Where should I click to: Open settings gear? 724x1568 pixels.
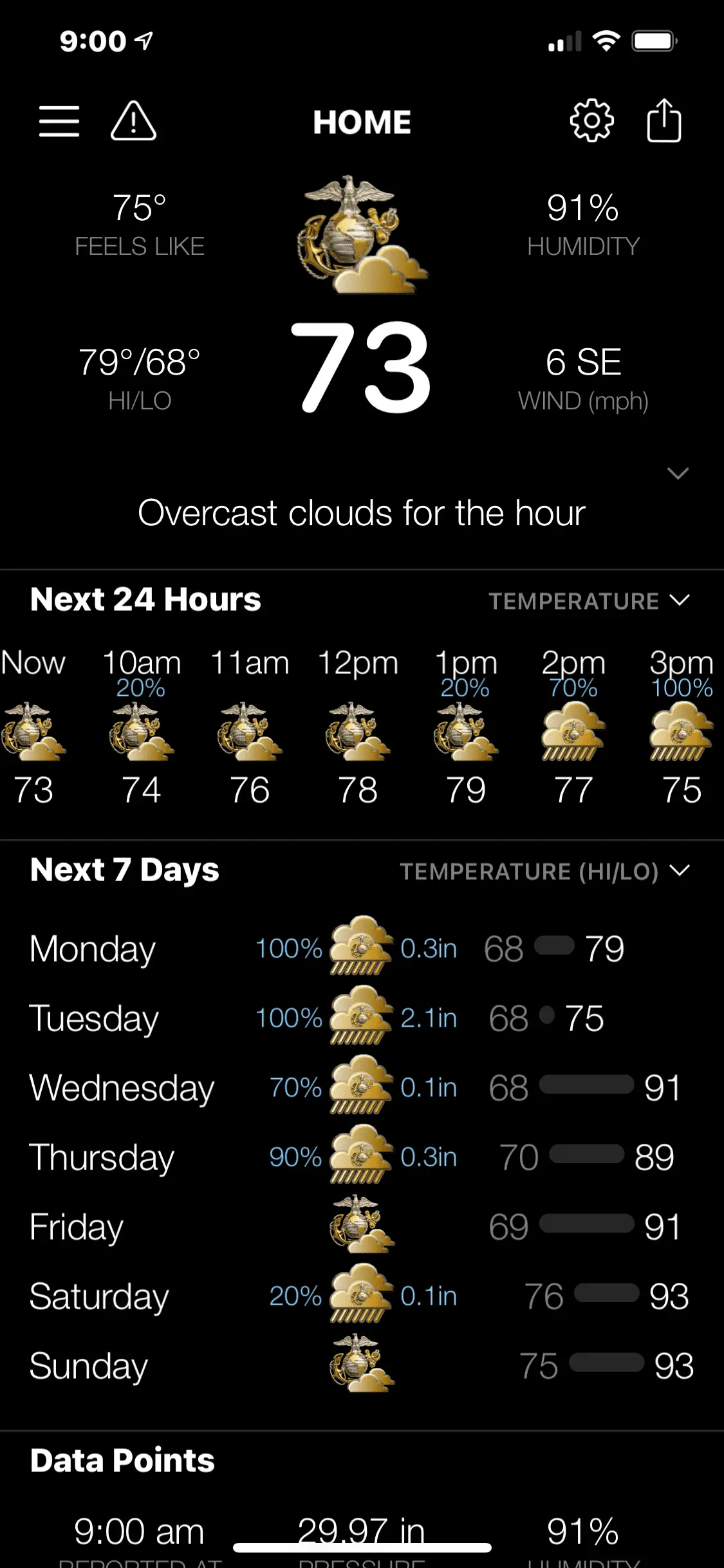(591, 121)
